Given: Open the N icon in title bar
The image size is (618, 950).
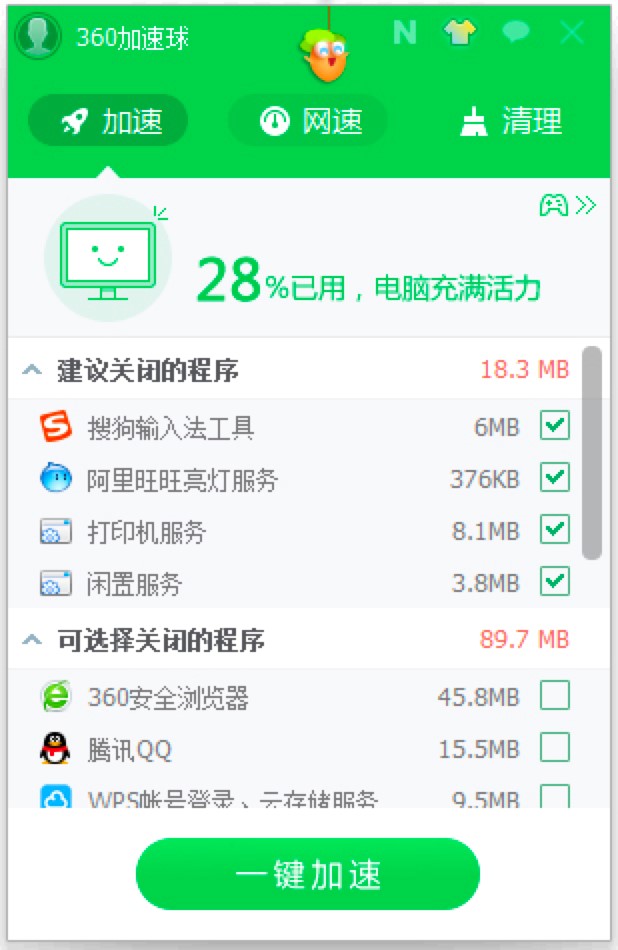Looking at the screenshot, I should [404, 33].
